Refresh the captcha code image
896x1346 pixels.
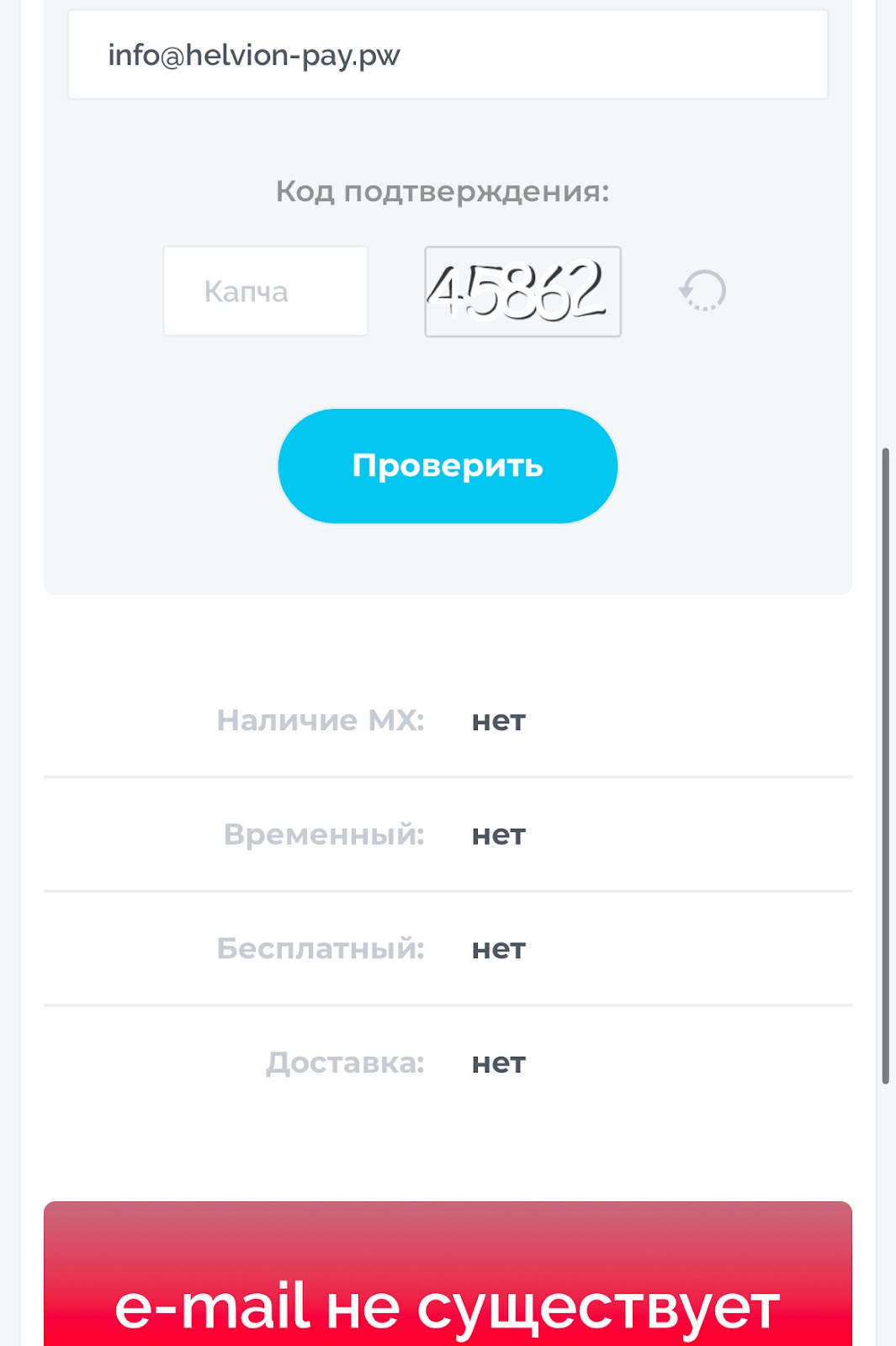point(702,291)
